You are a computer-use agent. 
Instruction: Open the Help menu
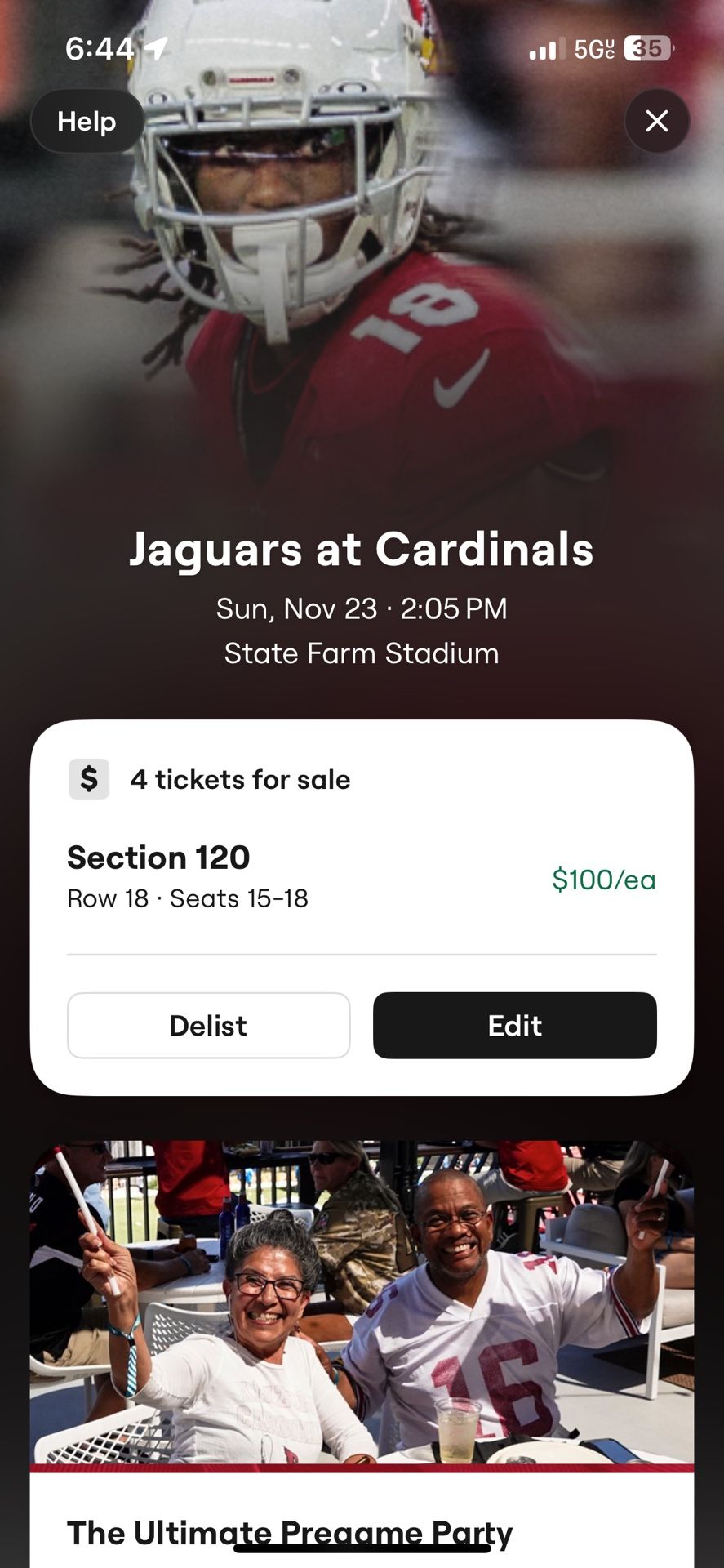point(87,121)
